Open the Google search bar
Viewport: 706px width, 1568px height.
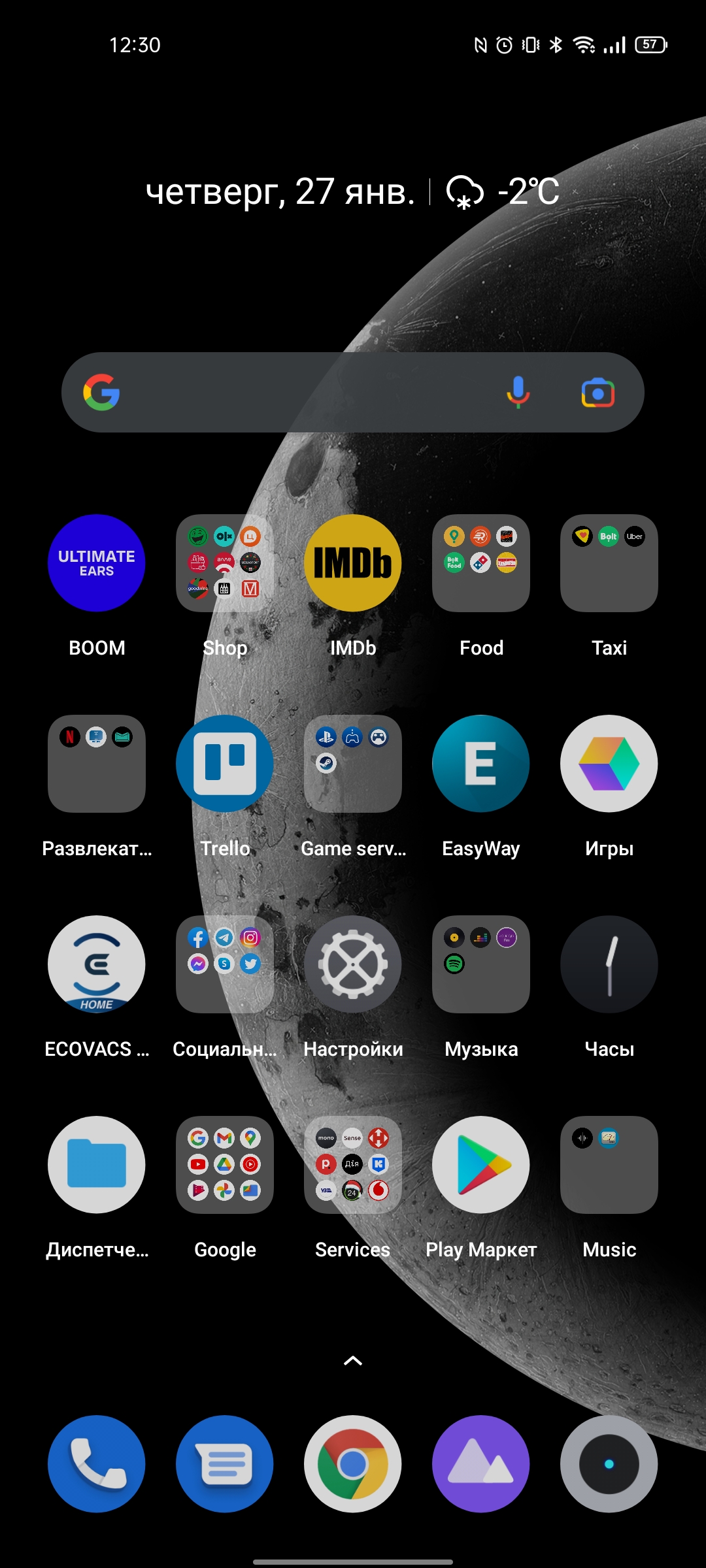coord(301,393)
